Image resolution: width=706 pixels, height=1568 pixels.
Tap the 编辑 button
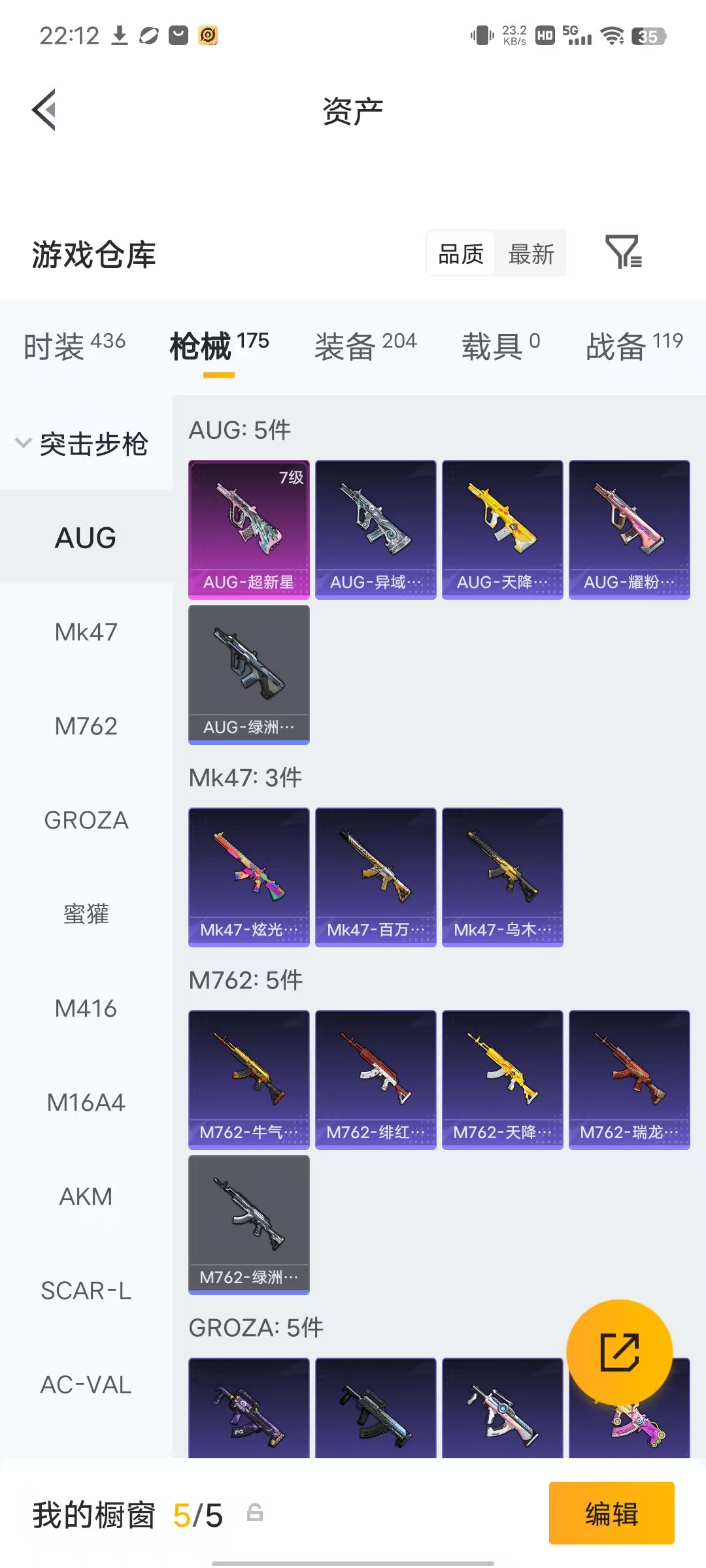(x=612, y=1513)
